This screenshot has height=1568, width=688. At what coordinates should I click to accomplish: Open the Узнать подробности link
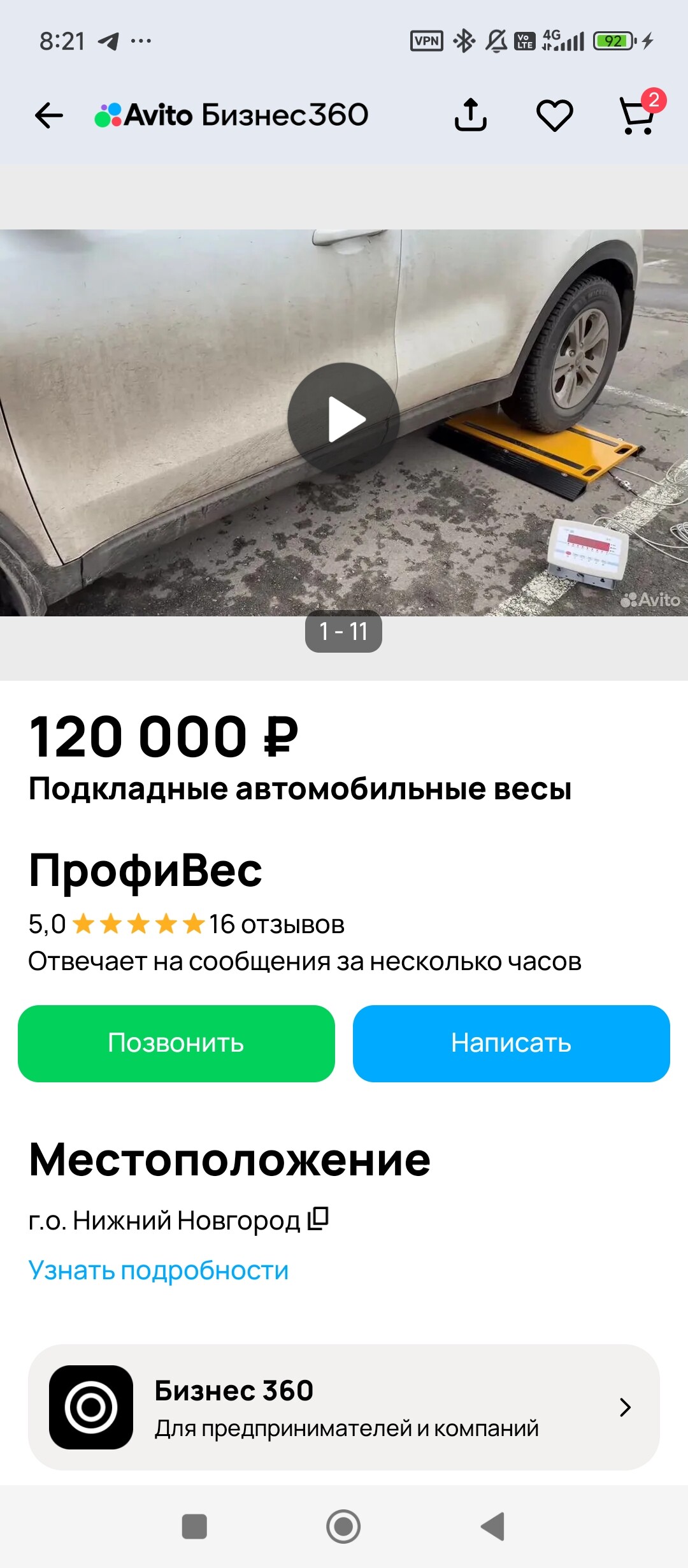tap(159, 1270)
